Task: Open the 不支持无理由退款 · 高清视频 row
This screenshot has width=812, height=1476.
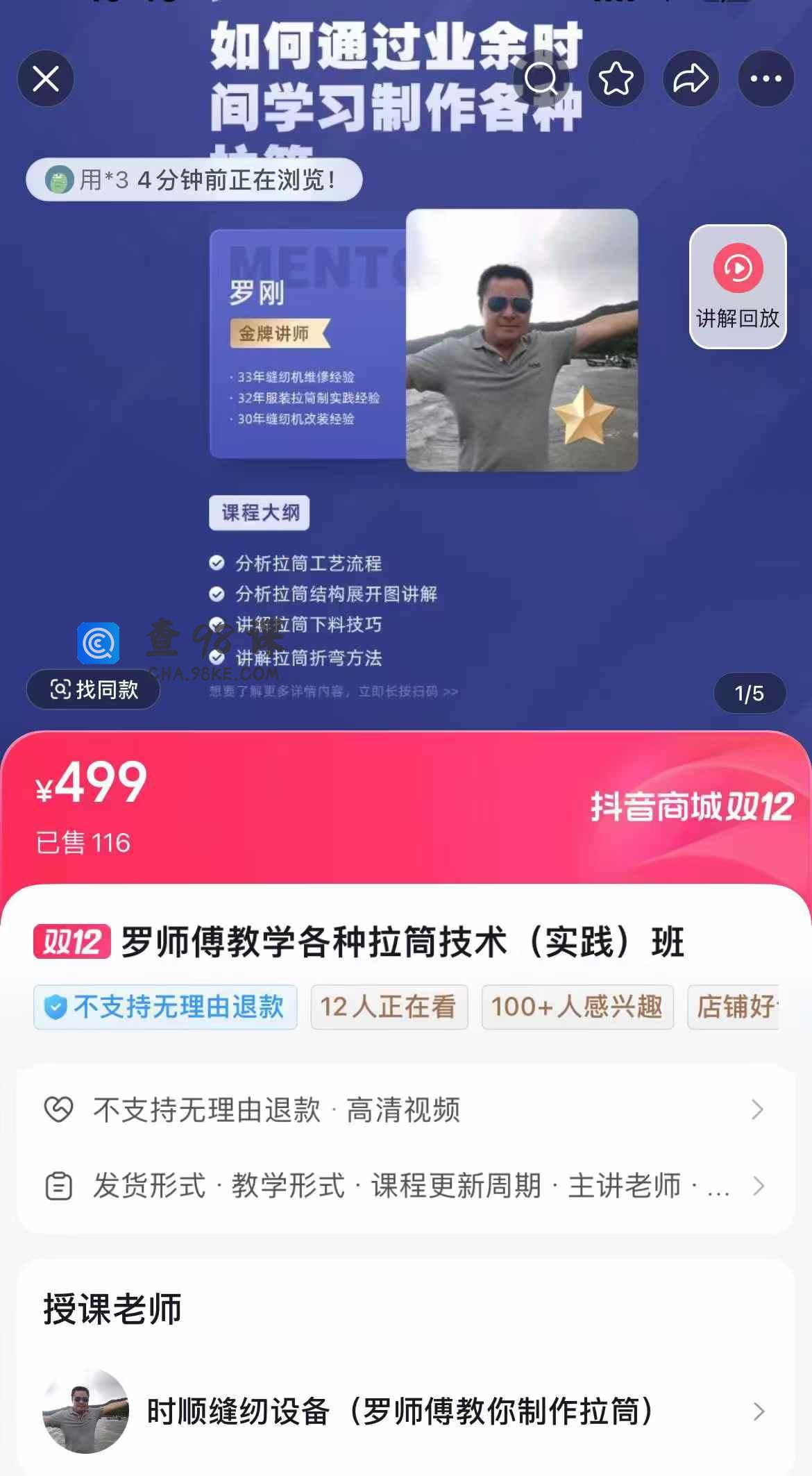Action: click(405, 1109)
